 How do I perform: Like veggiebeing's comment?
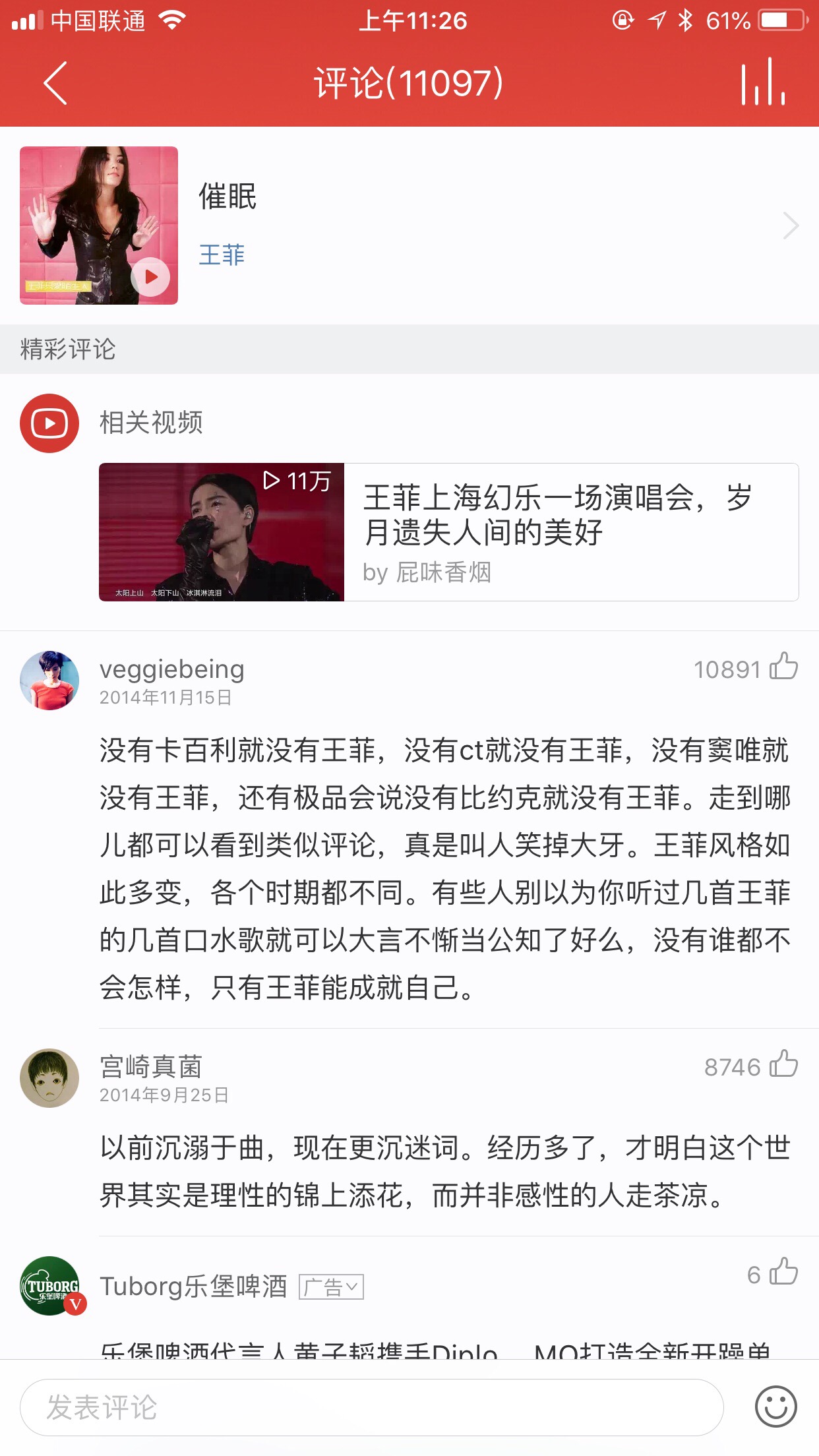(x=783, y=666)
